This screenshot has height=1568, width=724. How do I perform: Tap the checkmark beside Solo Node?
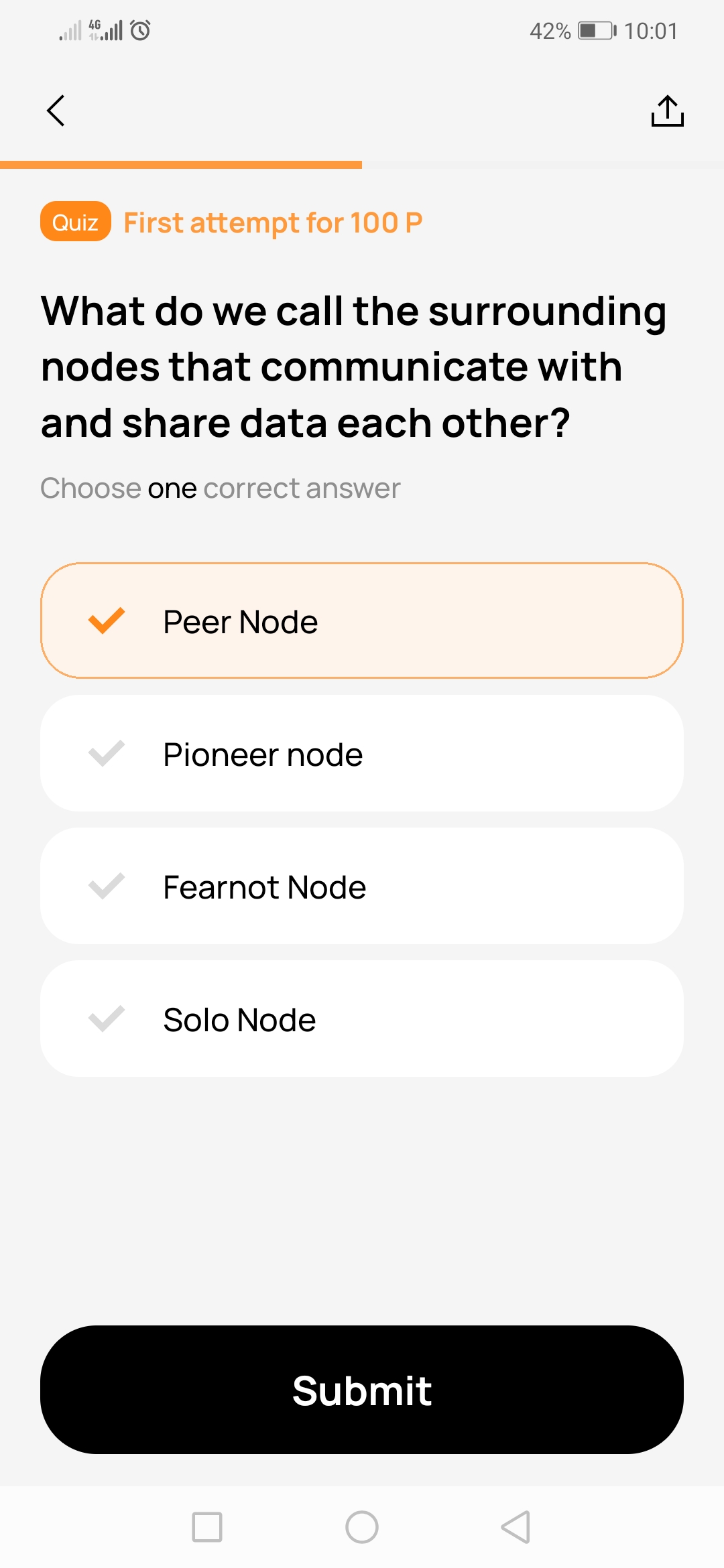pyautogui.click(x=107, y=1019)
